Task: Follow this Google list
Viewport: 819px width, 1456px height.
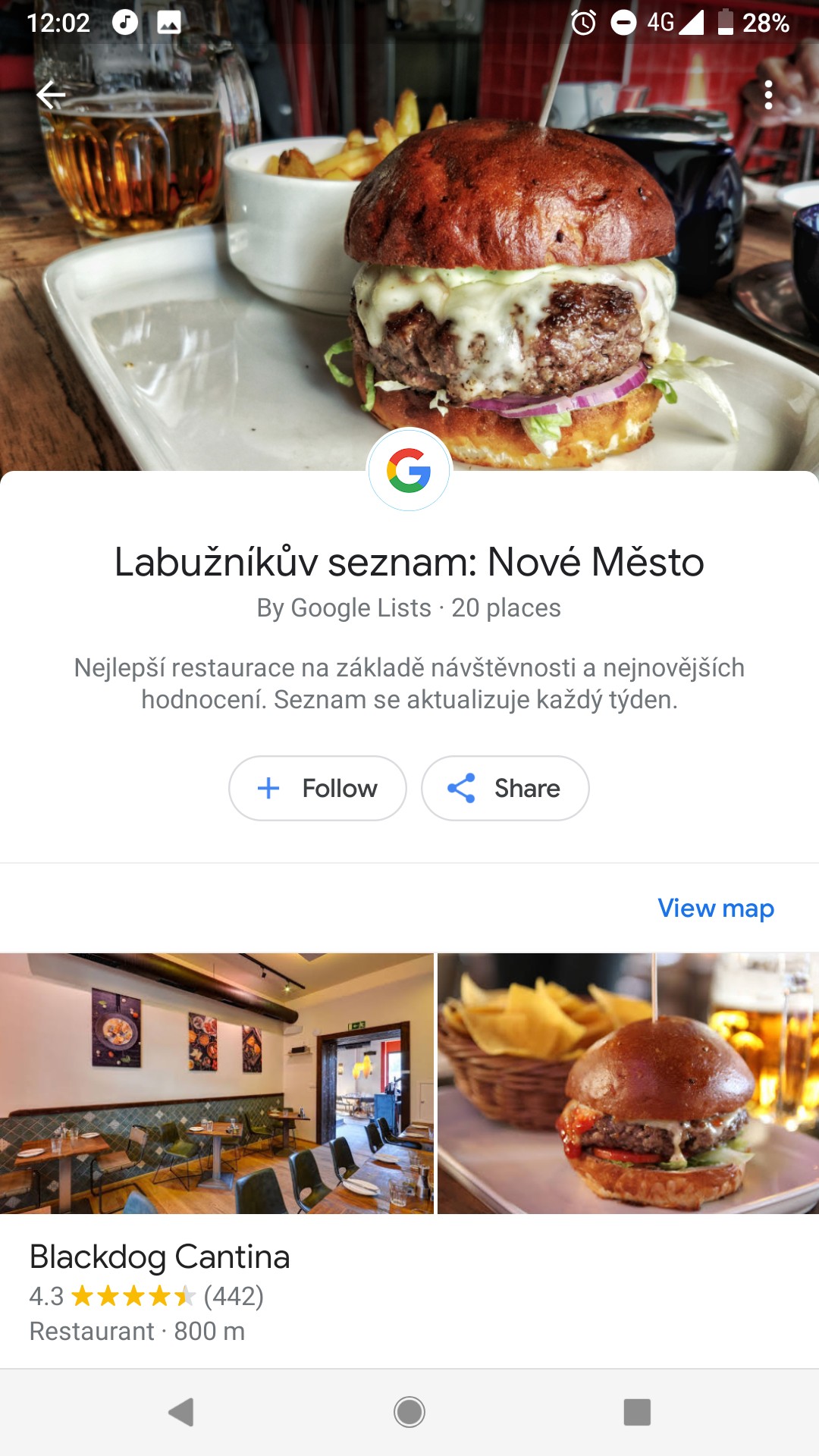Action: click(x=318, y=789)
